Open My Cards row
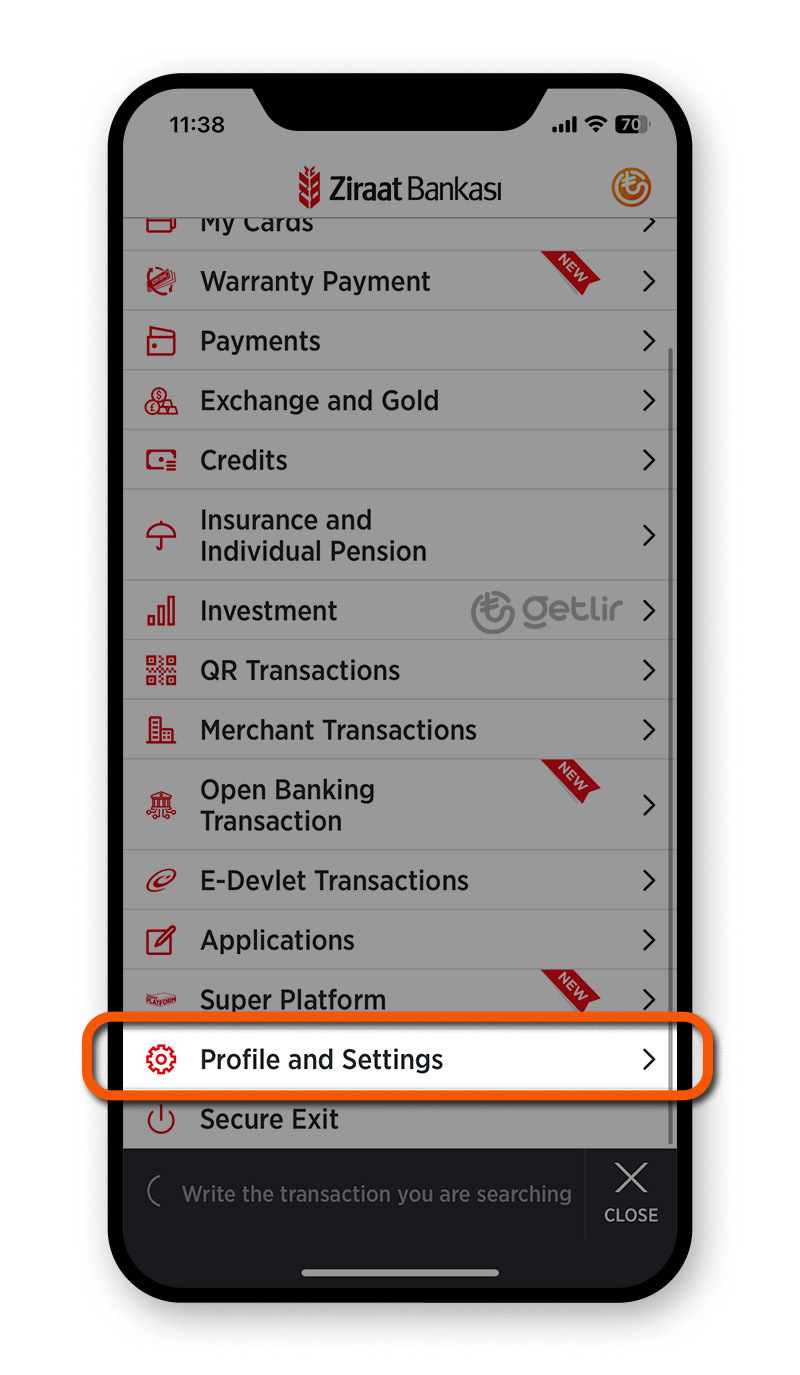 tap(399, 225)
